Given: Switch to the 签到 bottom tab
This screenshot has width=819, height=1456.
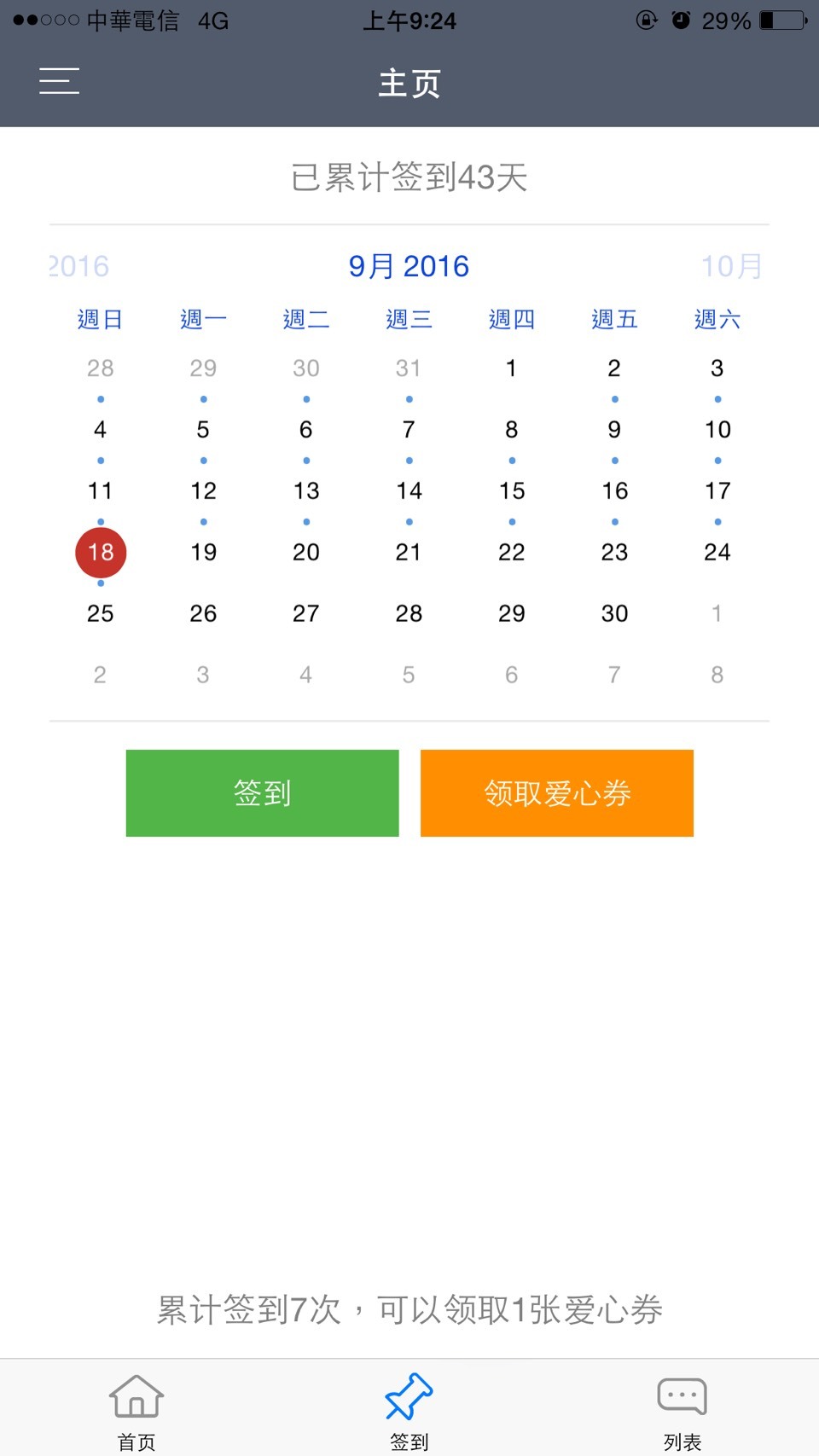Looking at the screenshot, I should coord(409,1412).
